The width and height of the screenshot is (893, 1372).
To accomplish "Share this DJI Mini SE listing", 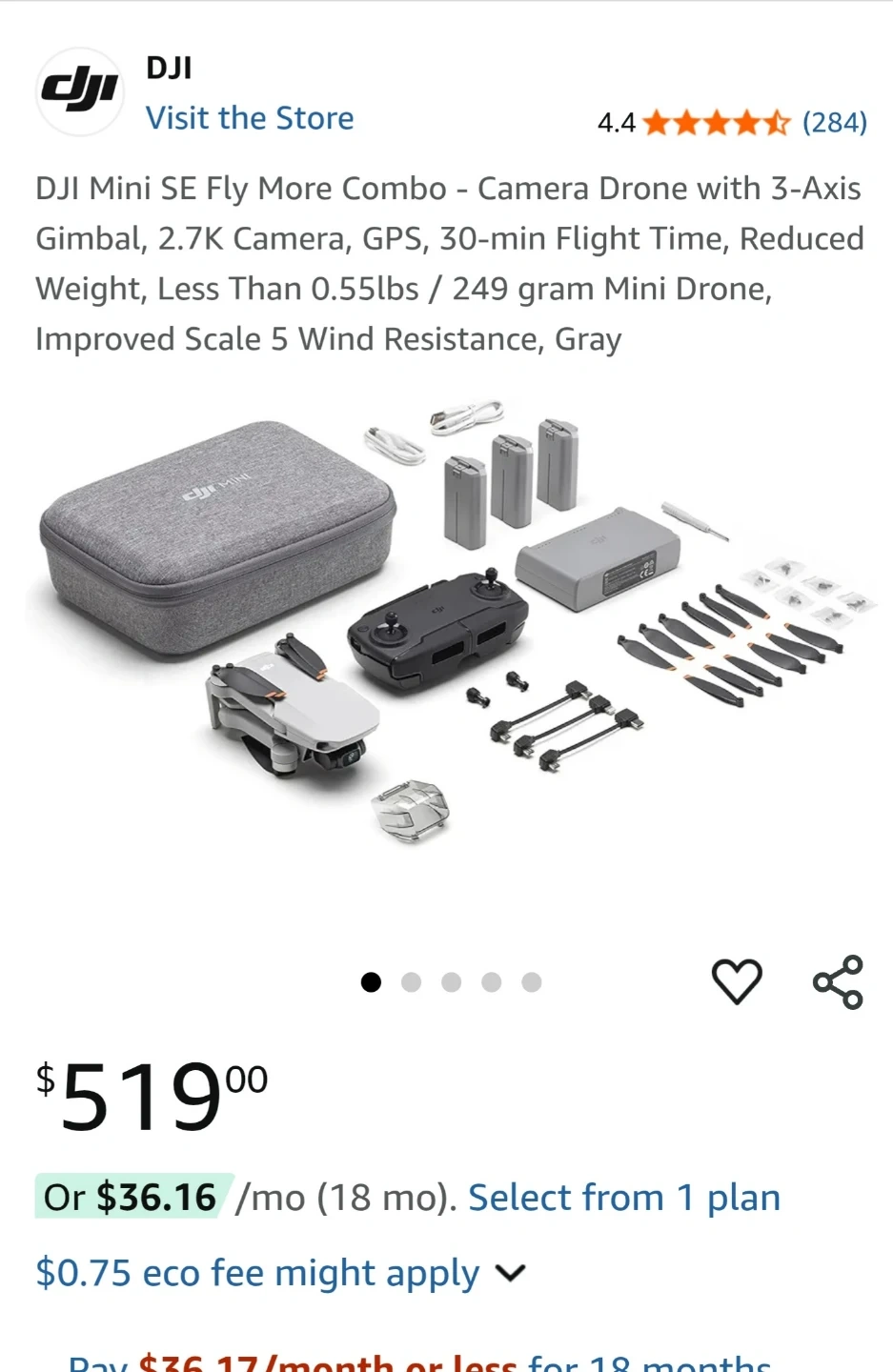I will (x=838, y=981).
